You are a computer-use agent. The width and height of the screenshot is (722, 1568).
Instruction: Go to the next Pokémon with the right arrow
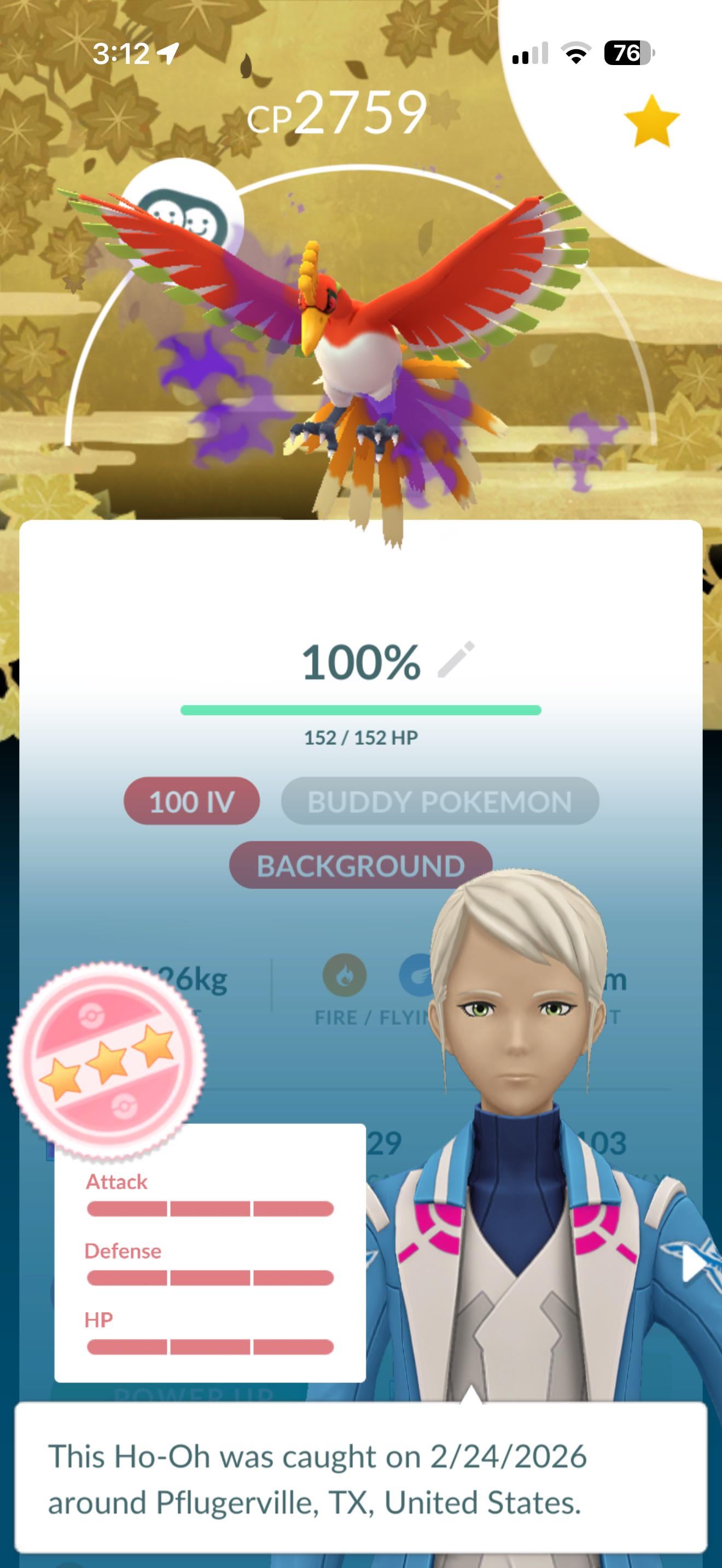pos(694,1263)
